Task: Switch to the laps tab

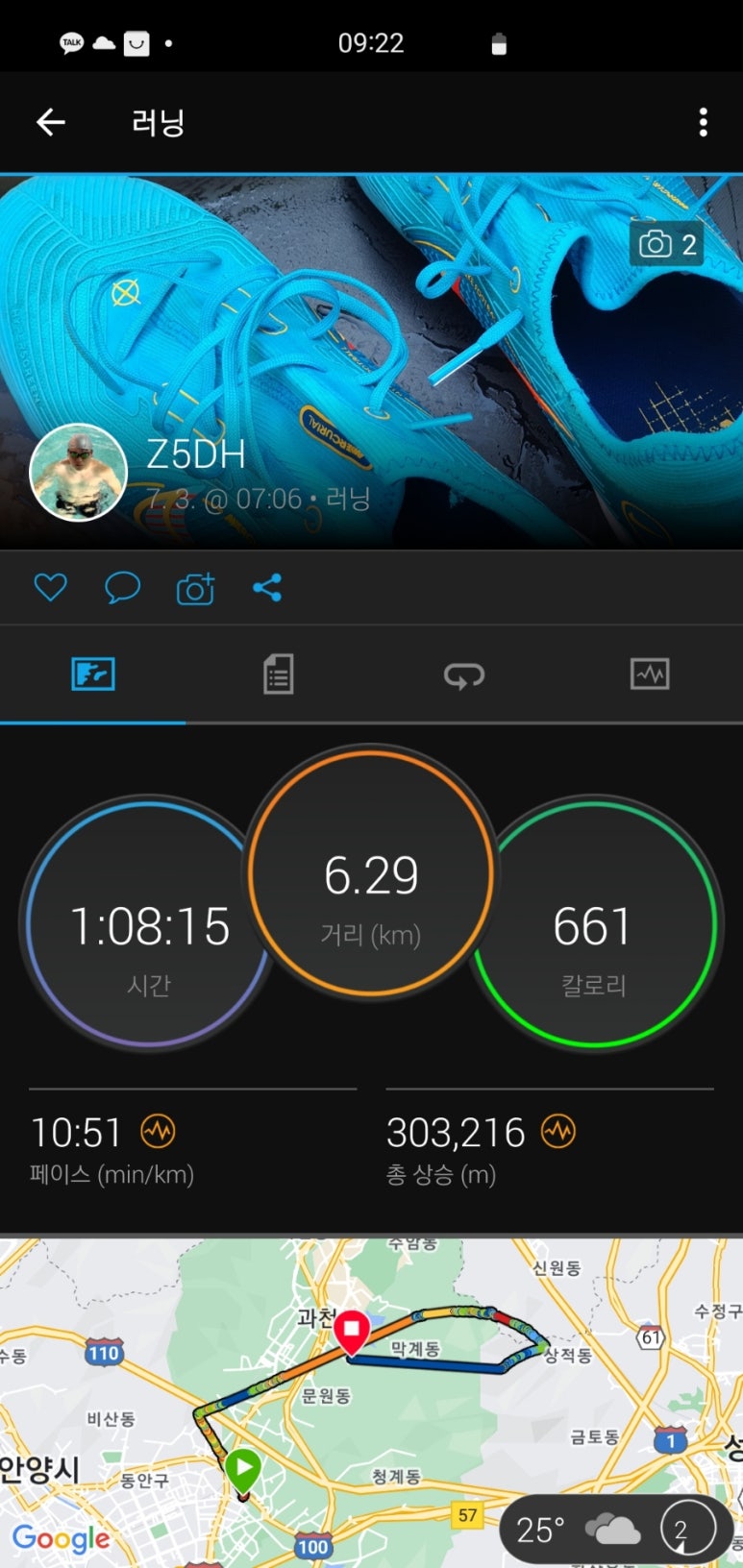Action: 463,674
